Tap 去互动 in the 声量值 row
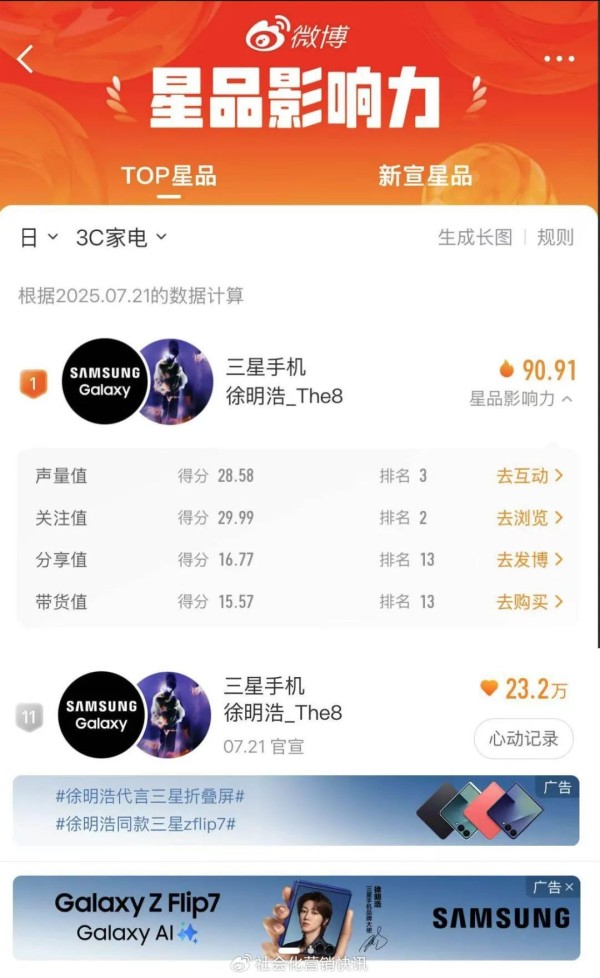The width and height of the screenshot is (600, 978). pyautogui.click(x=530, y=476)
